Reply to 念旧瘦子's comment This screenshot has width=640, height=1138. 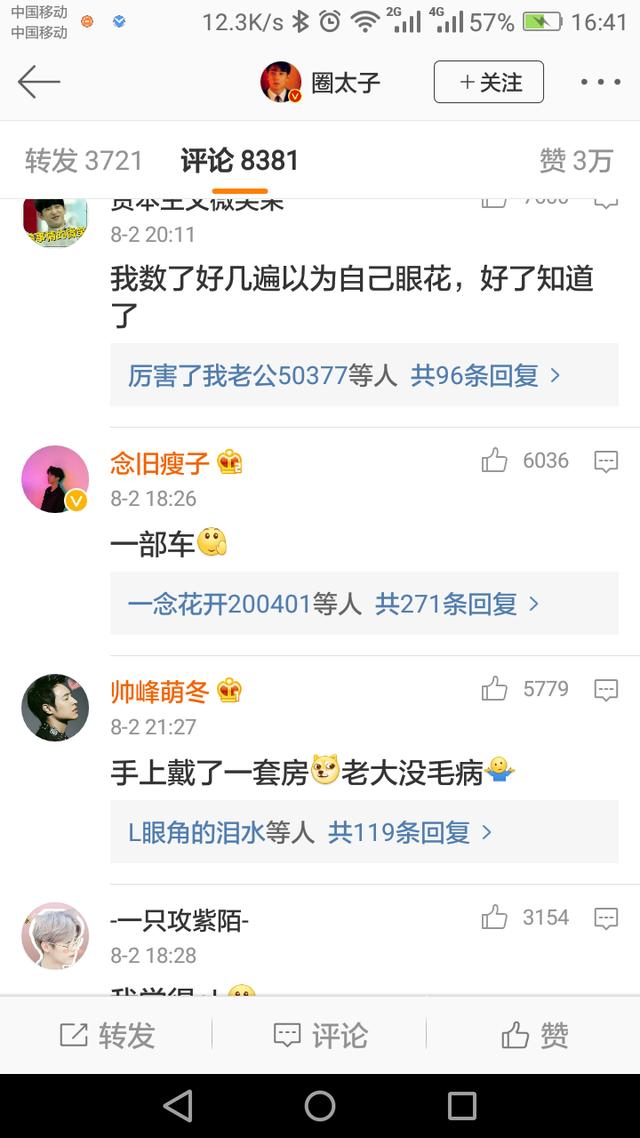click(606, 461)
